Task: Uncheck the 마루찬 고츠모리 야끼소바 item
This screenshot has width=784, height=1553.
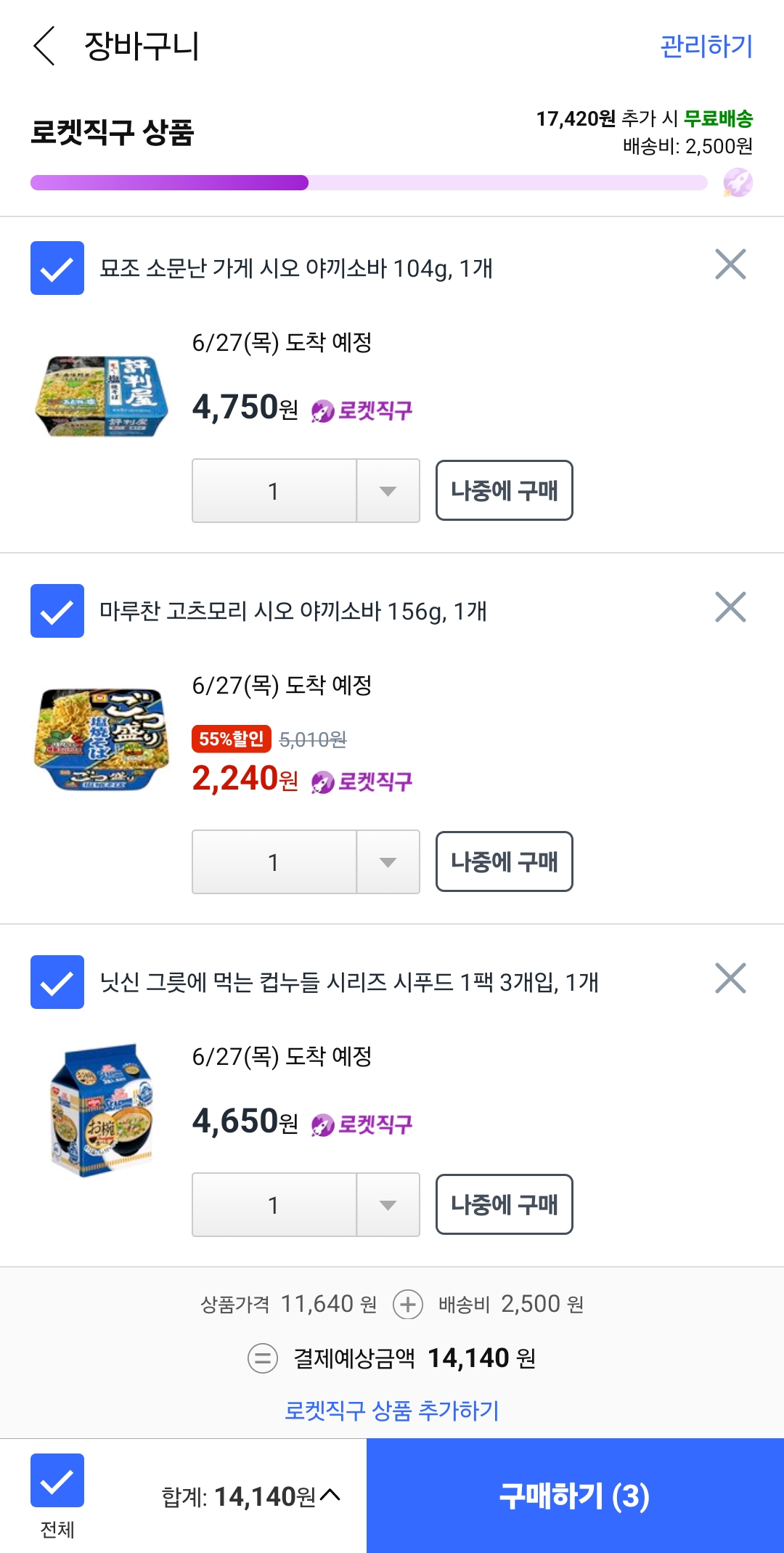Action: click(57, 611)
